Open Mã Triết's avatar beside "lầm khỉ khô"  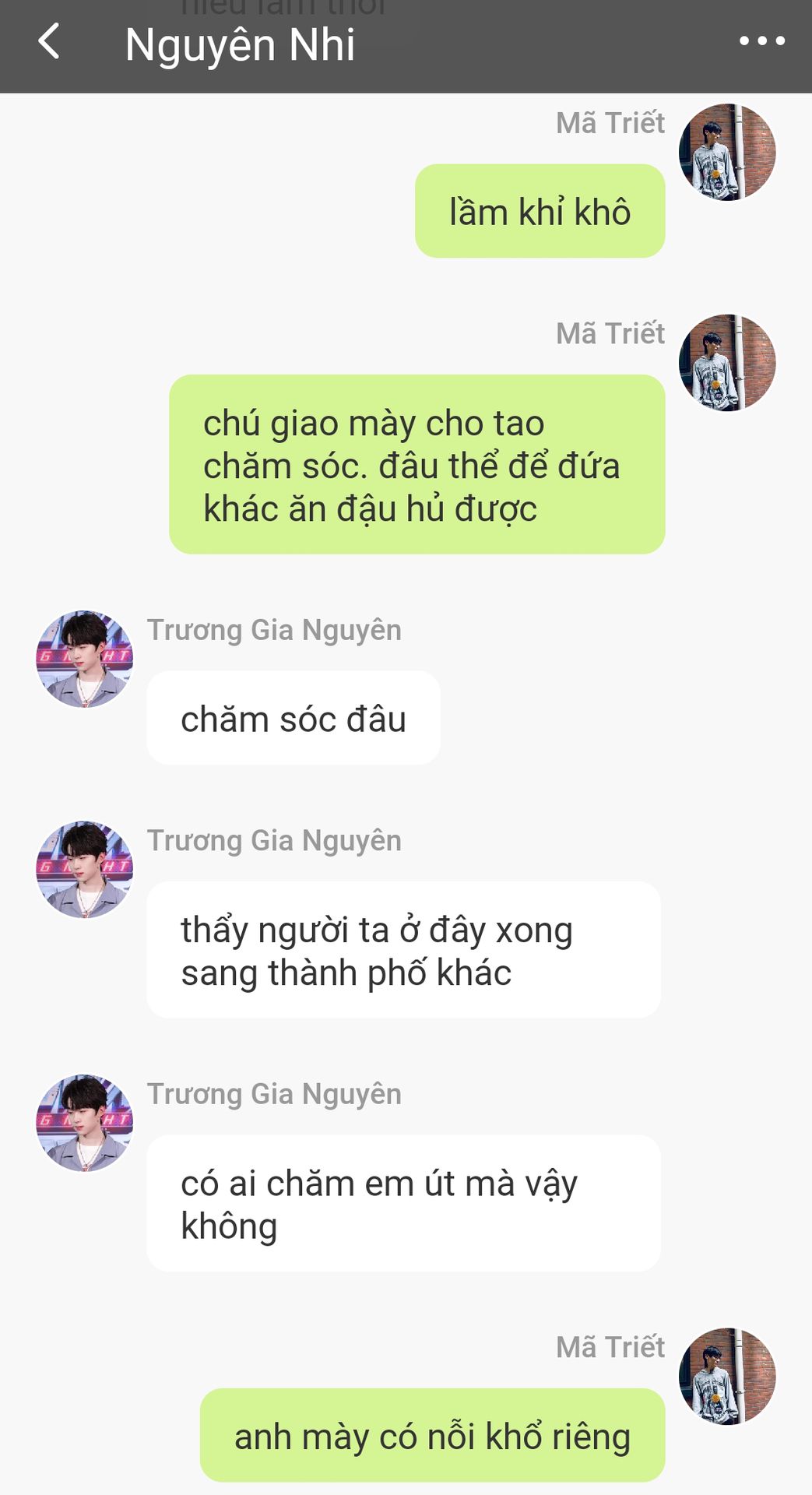(727, 152)
